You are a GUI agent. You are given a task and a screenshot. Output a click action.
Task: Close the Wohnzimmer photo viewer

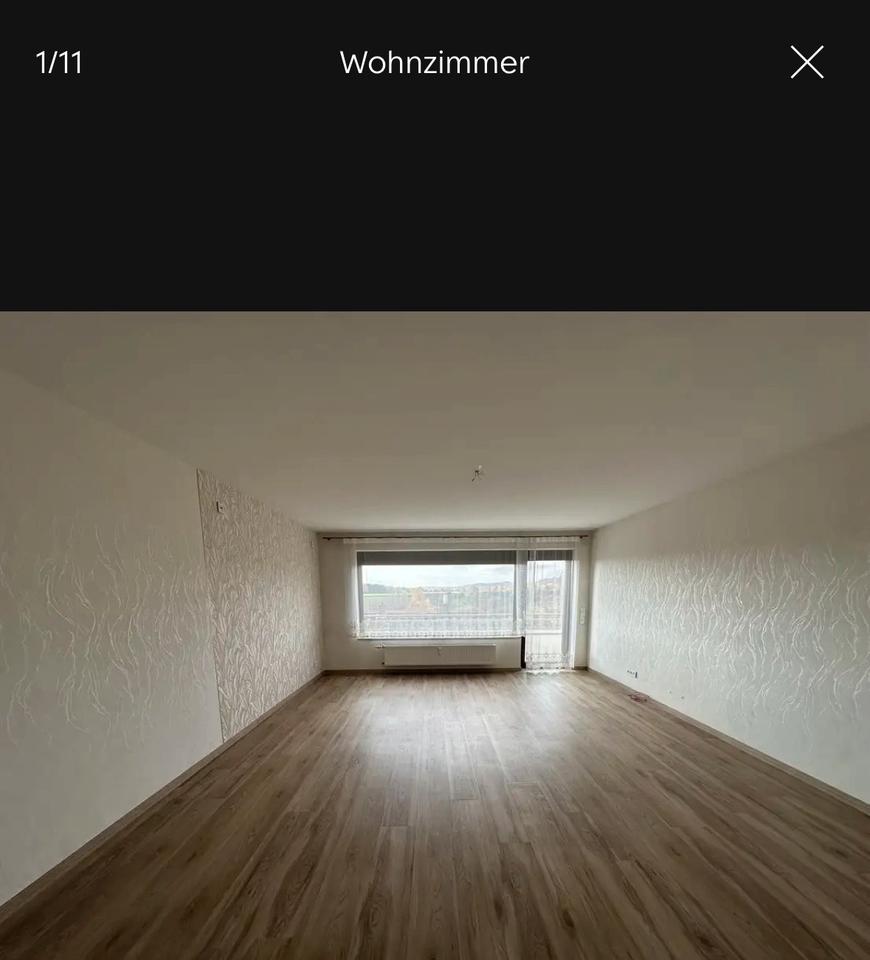coord(806,62)
